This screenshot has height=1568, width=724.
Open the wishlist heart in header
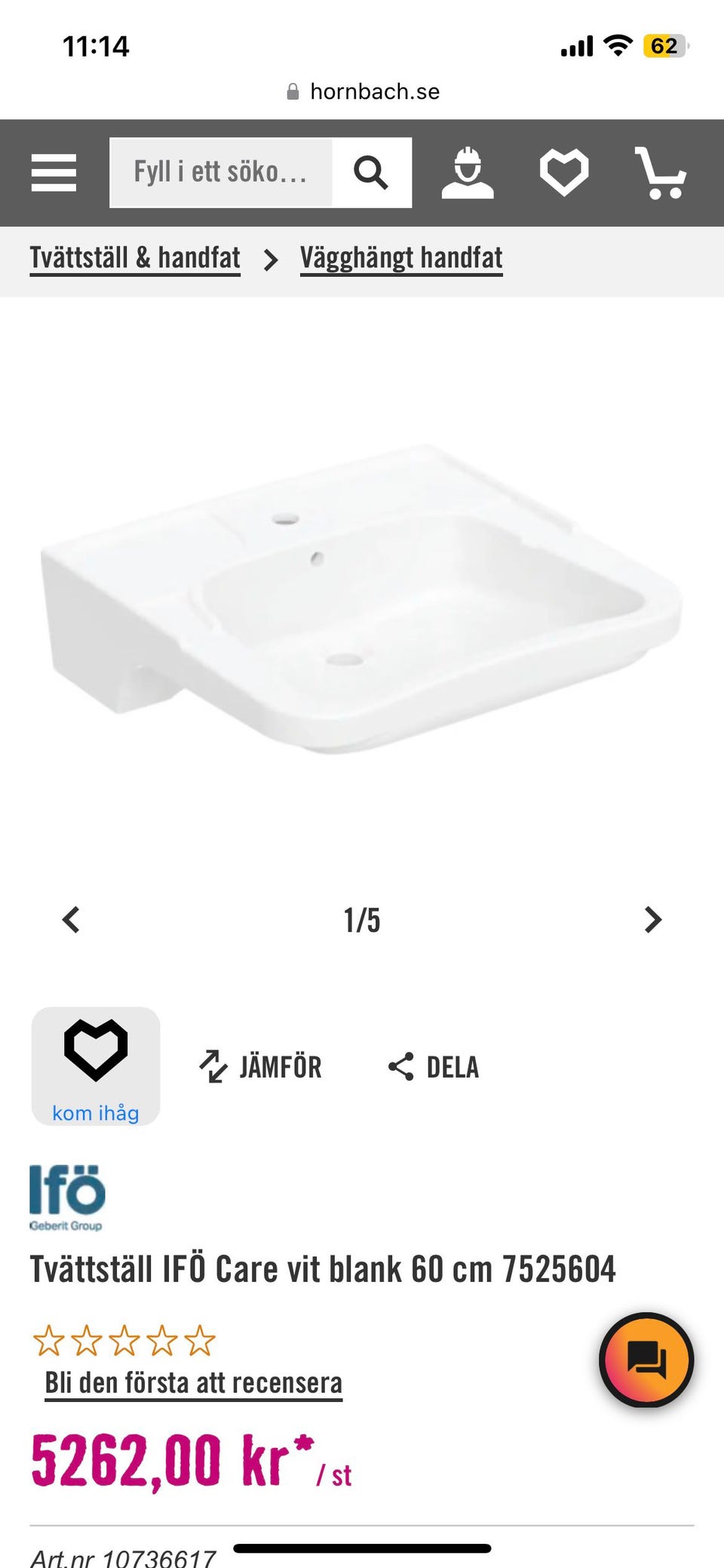[564, 173]
